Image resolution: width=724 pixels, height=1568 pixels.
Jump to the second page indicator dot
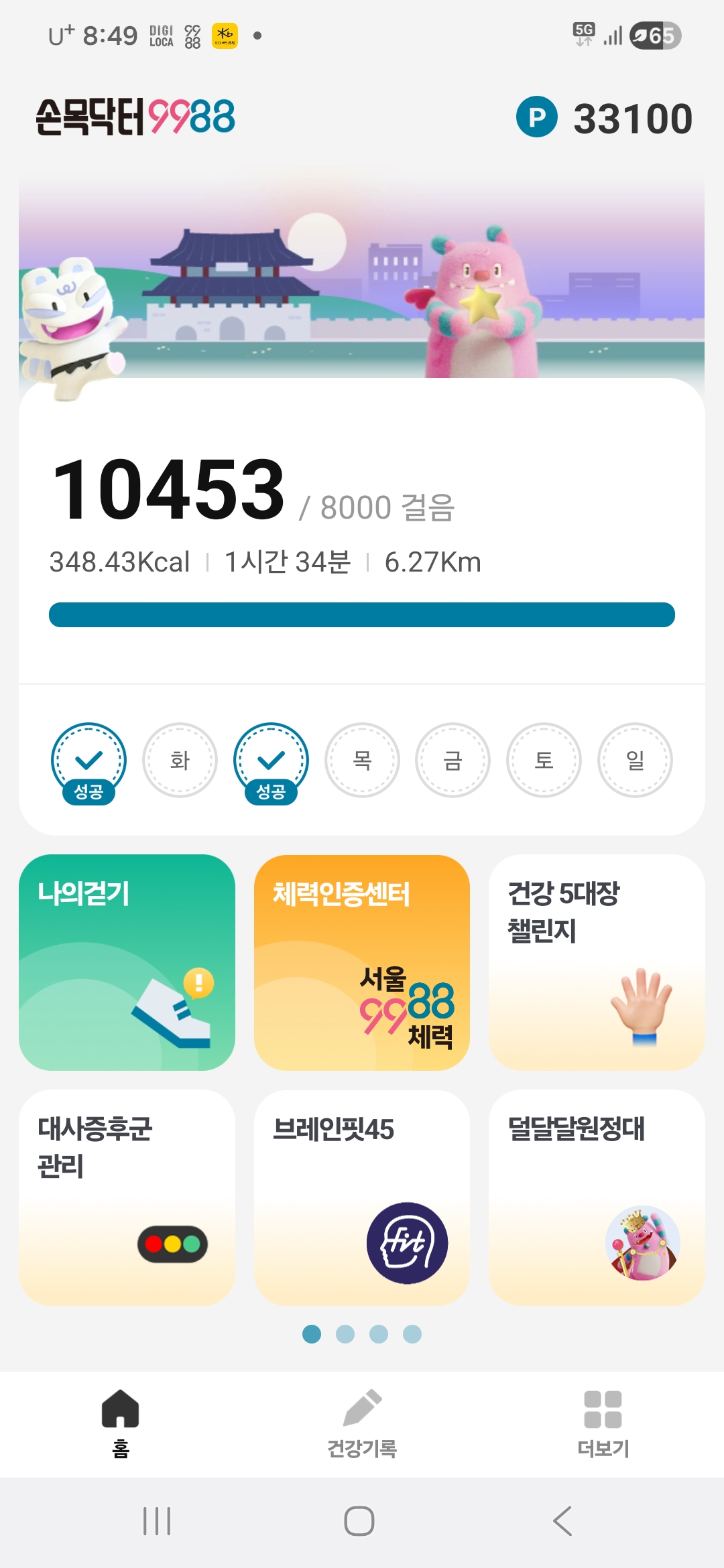point(345,1334)
